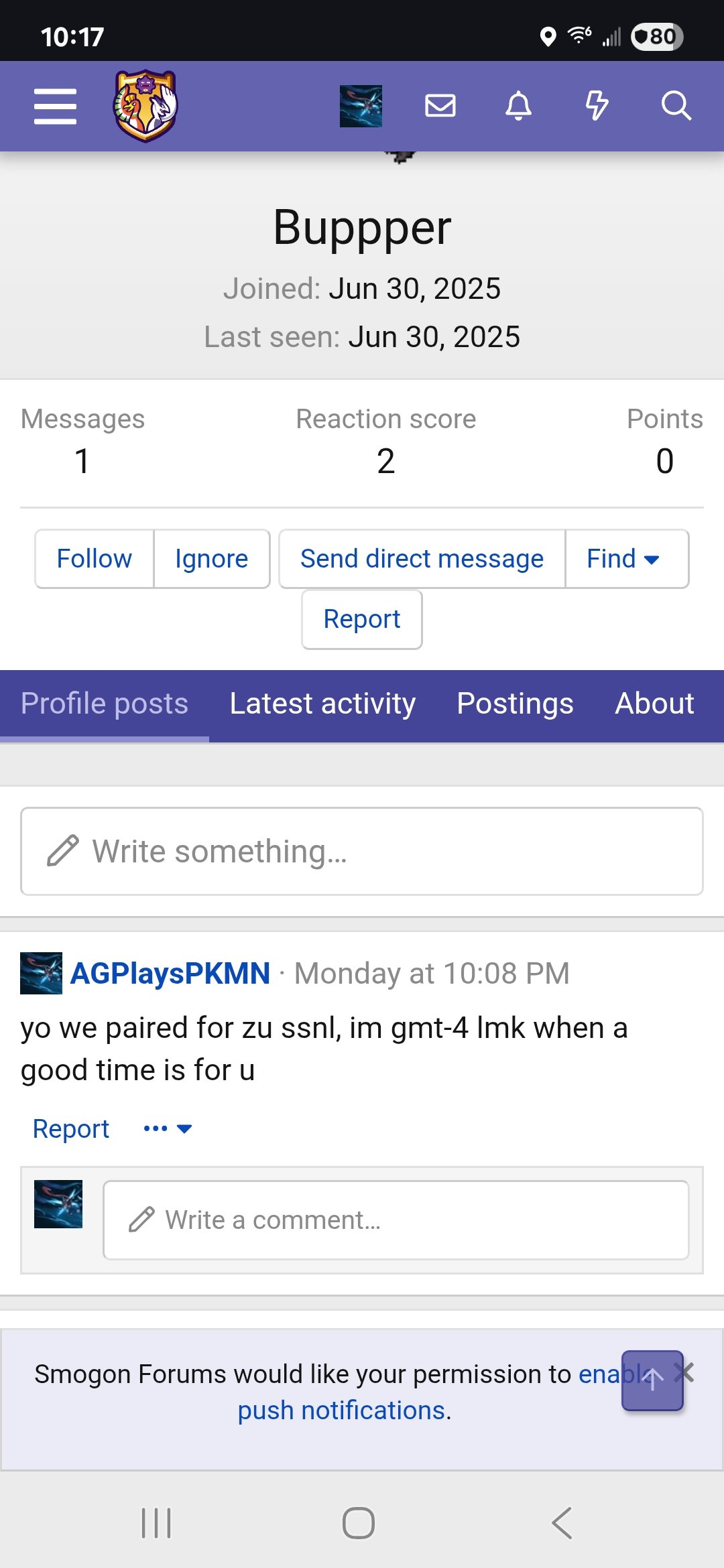Report AGPlaysPKMN's profile post

click(71, 1129)
